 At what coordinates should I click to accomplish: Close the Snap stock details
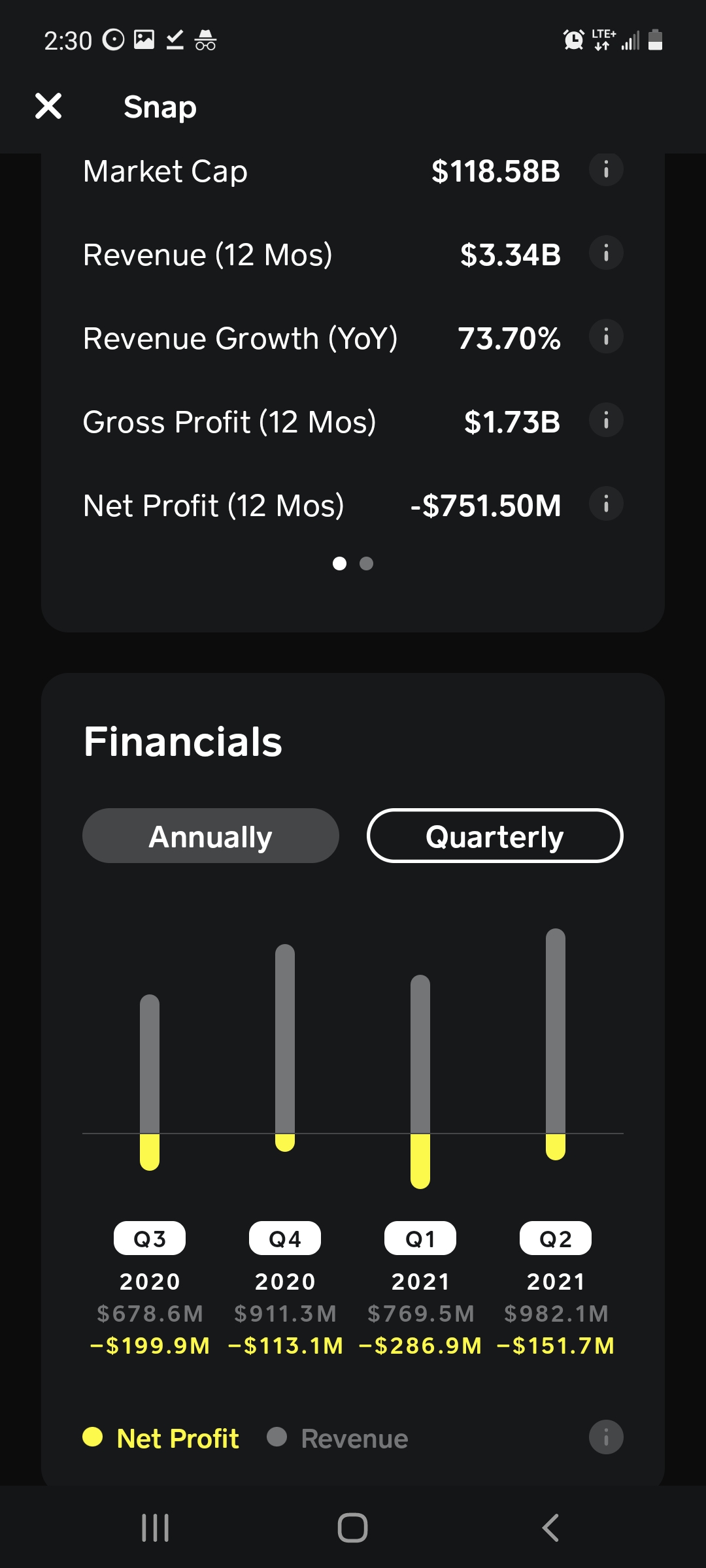click(x=48, y=106)
